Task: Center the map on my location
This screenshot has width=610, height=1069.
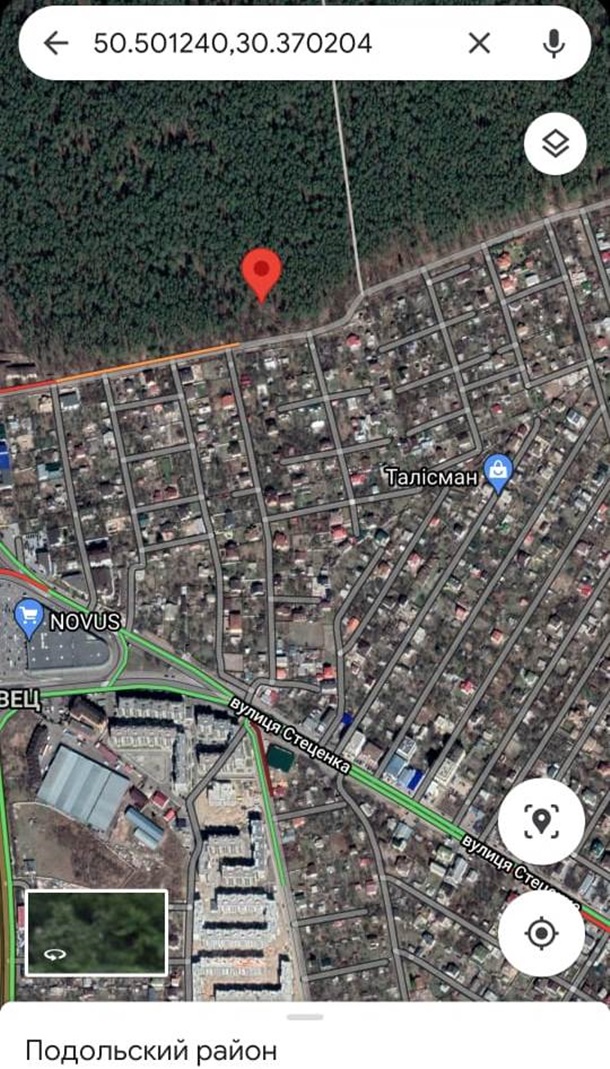Action: (x=541, y=934)
